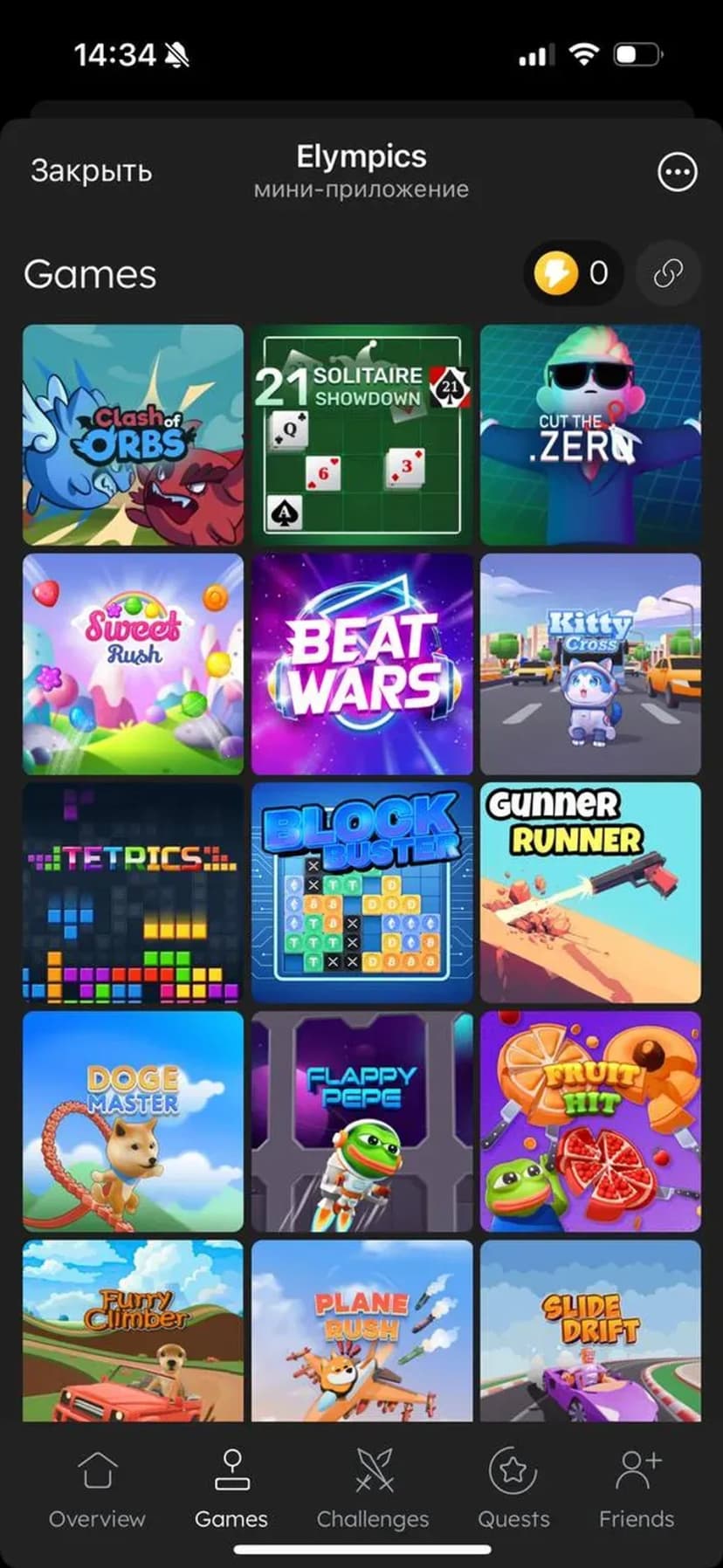Switch to the Overview tab
The height and width of the screenshot is (1568, 723).
click(97, 1489)
